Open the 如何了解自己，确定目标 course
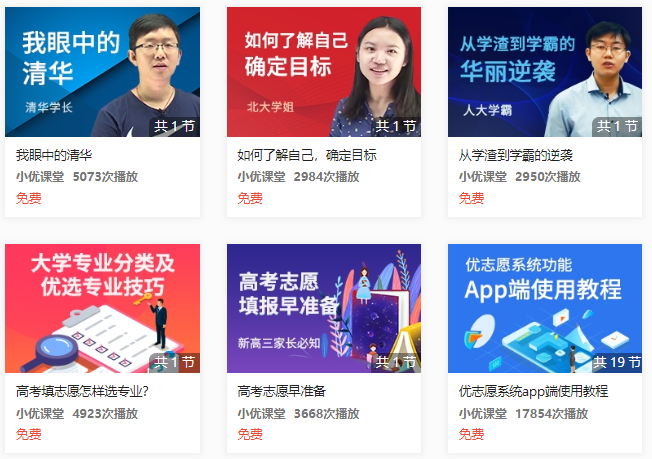The image size is (652, 459). [323, 73]
